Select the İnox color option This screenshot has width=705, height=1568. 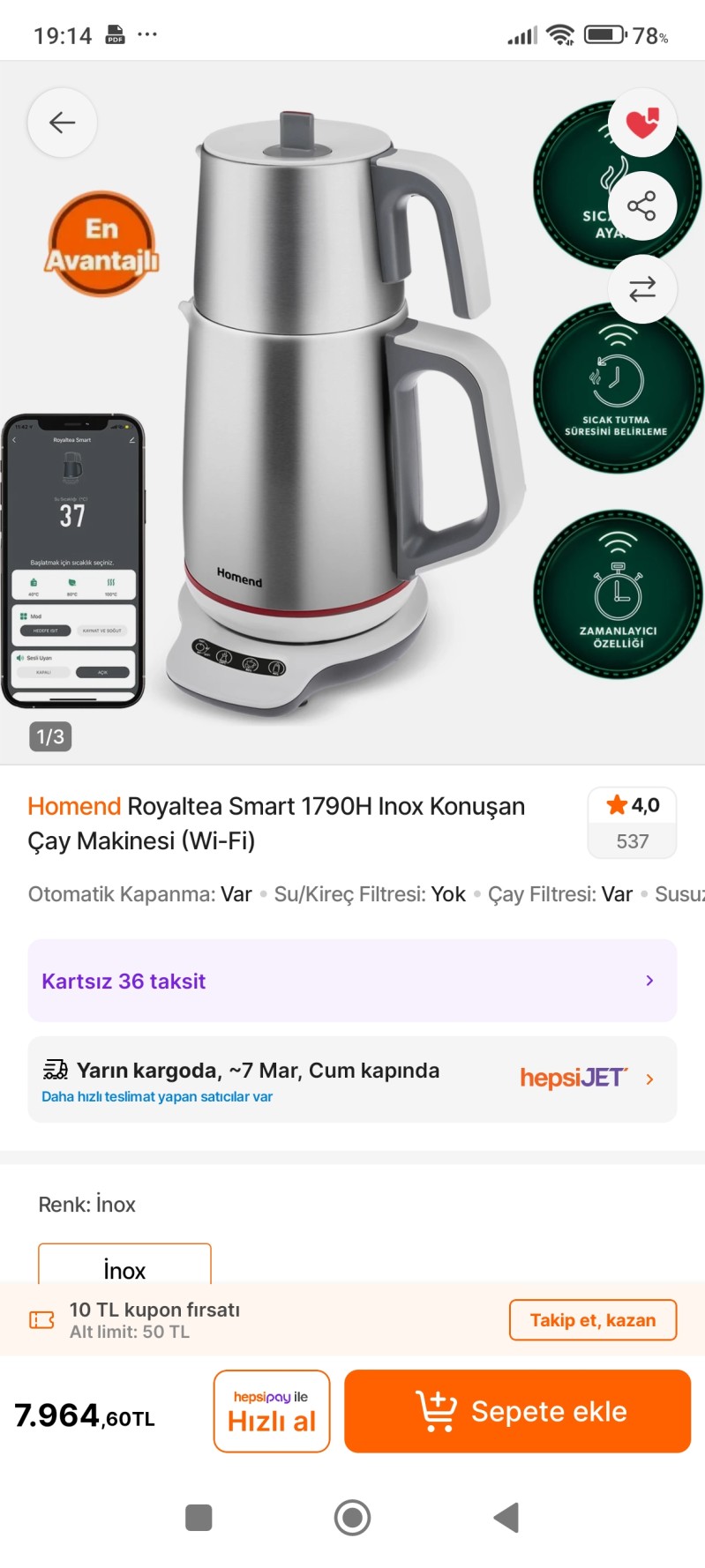pos(124,1266)
